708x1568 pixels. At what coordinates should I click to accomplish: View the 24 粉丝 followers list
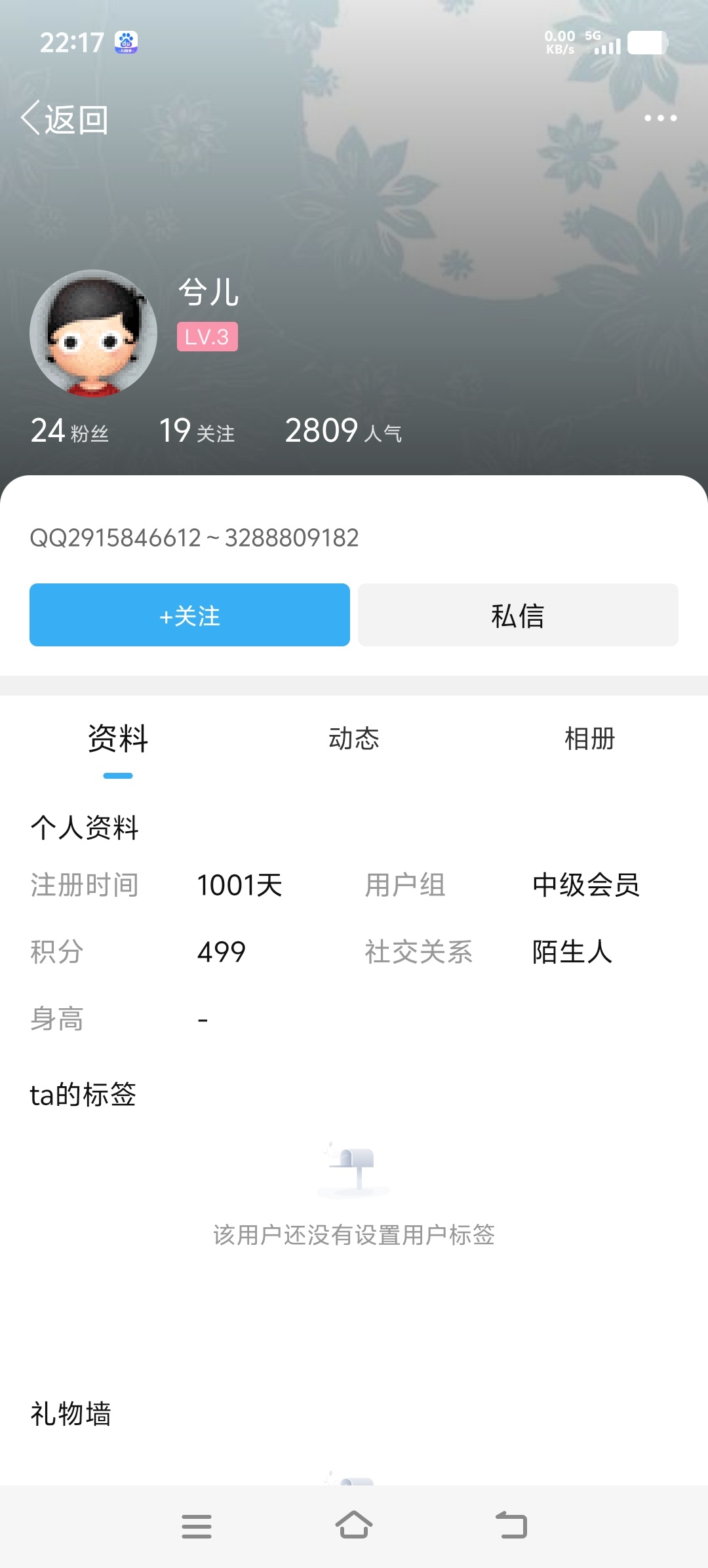[x=69, y=431]
